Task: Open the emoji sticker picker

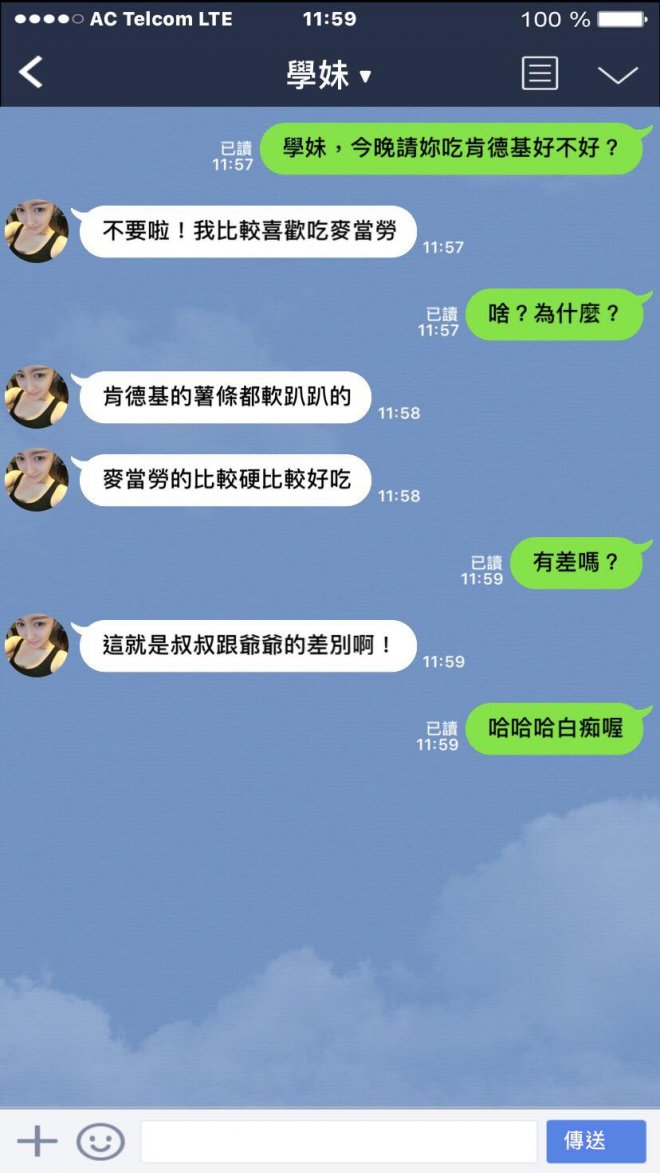Action: (x=100, y=1141)
